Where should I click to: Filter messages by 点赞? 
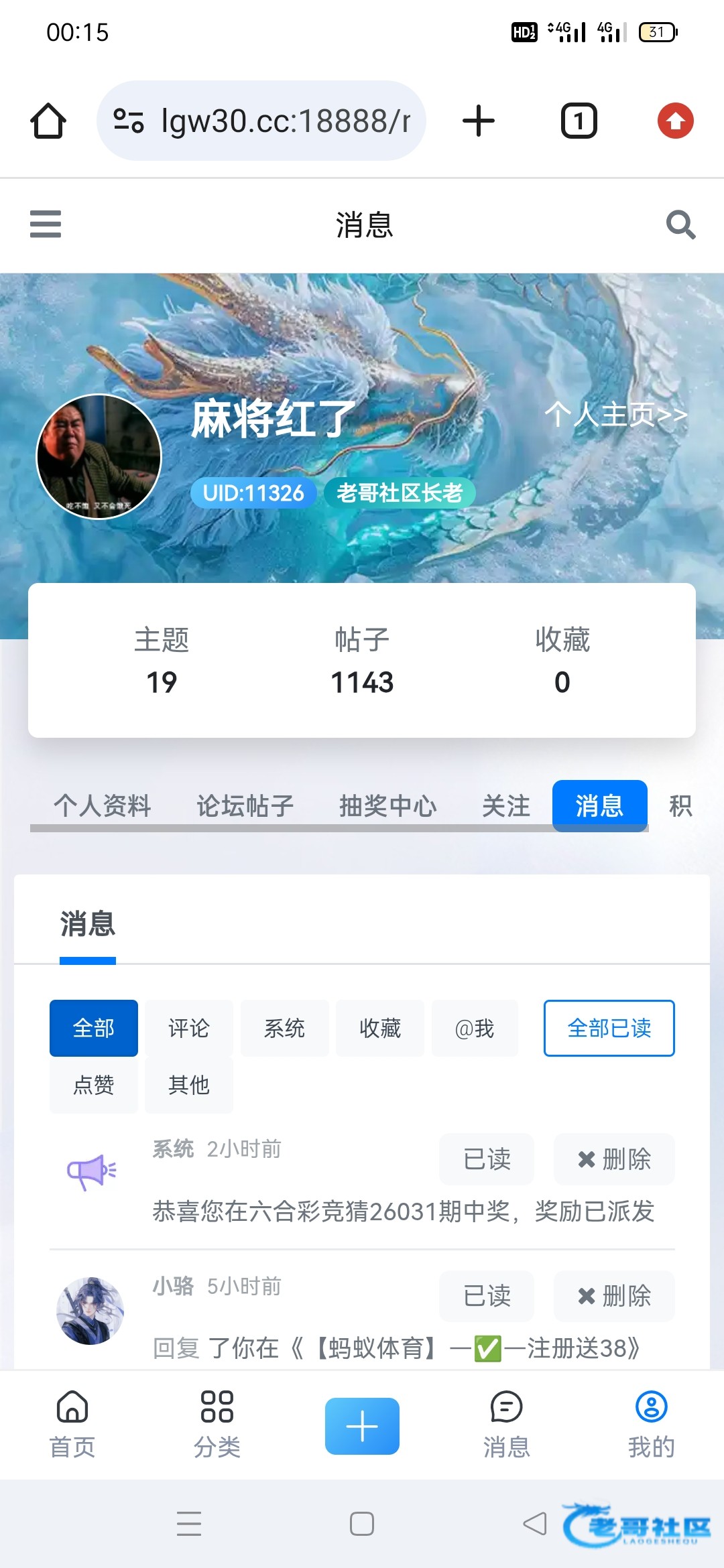94,1084
